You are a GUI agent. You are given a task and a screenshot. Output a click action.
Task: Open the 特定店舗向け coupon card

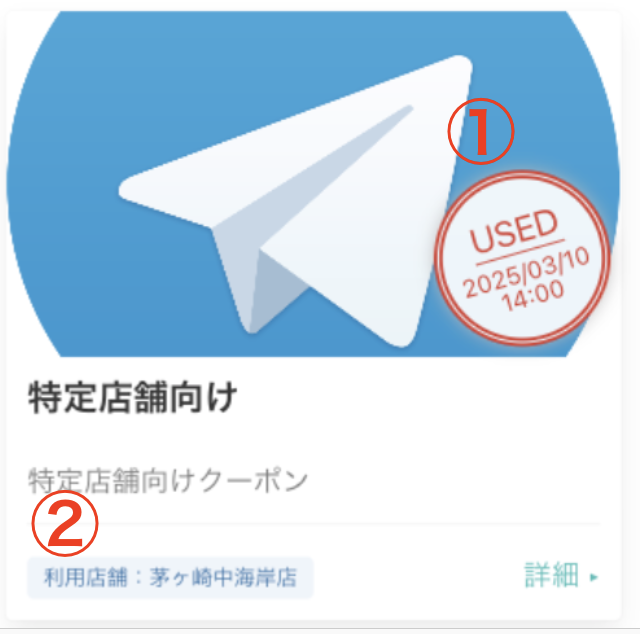pos(133,398)
